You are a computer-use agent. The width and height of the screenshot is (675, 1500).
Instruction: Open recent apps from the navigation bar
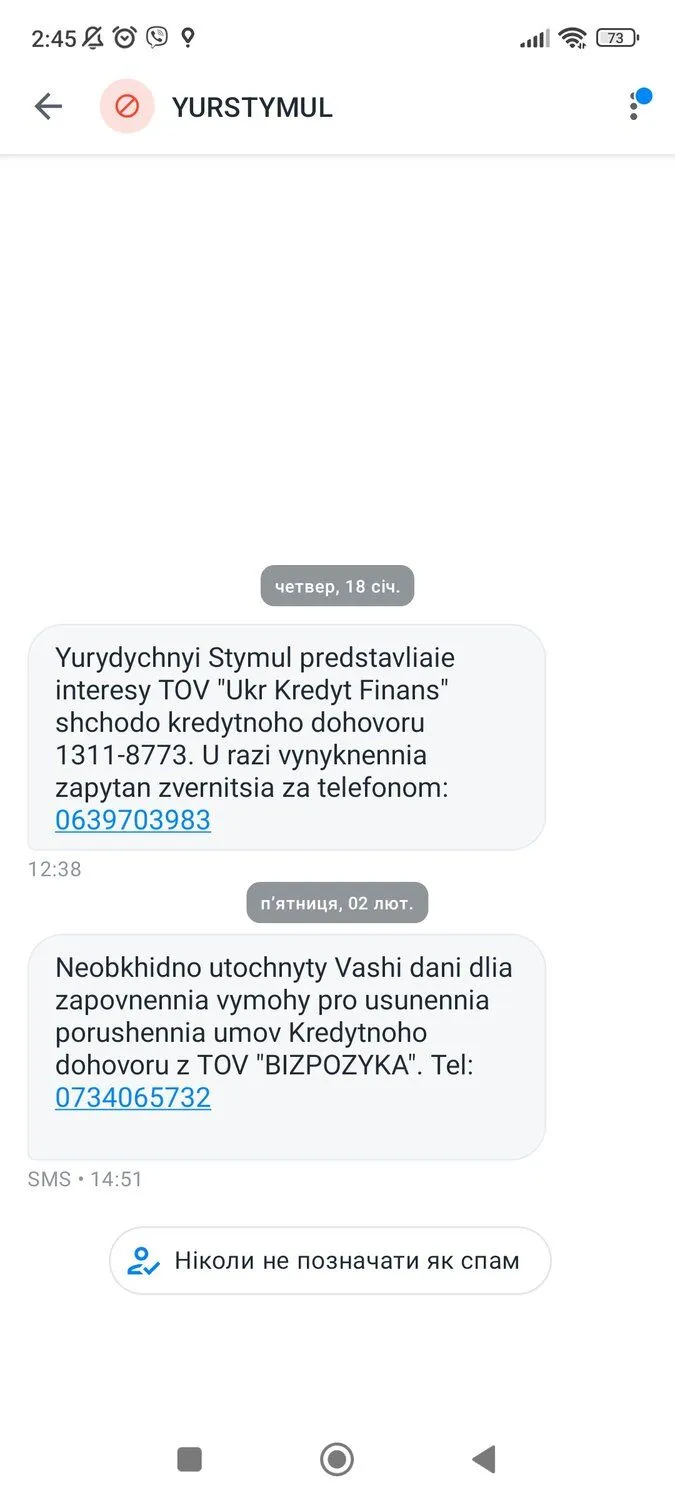(189, 1459)
